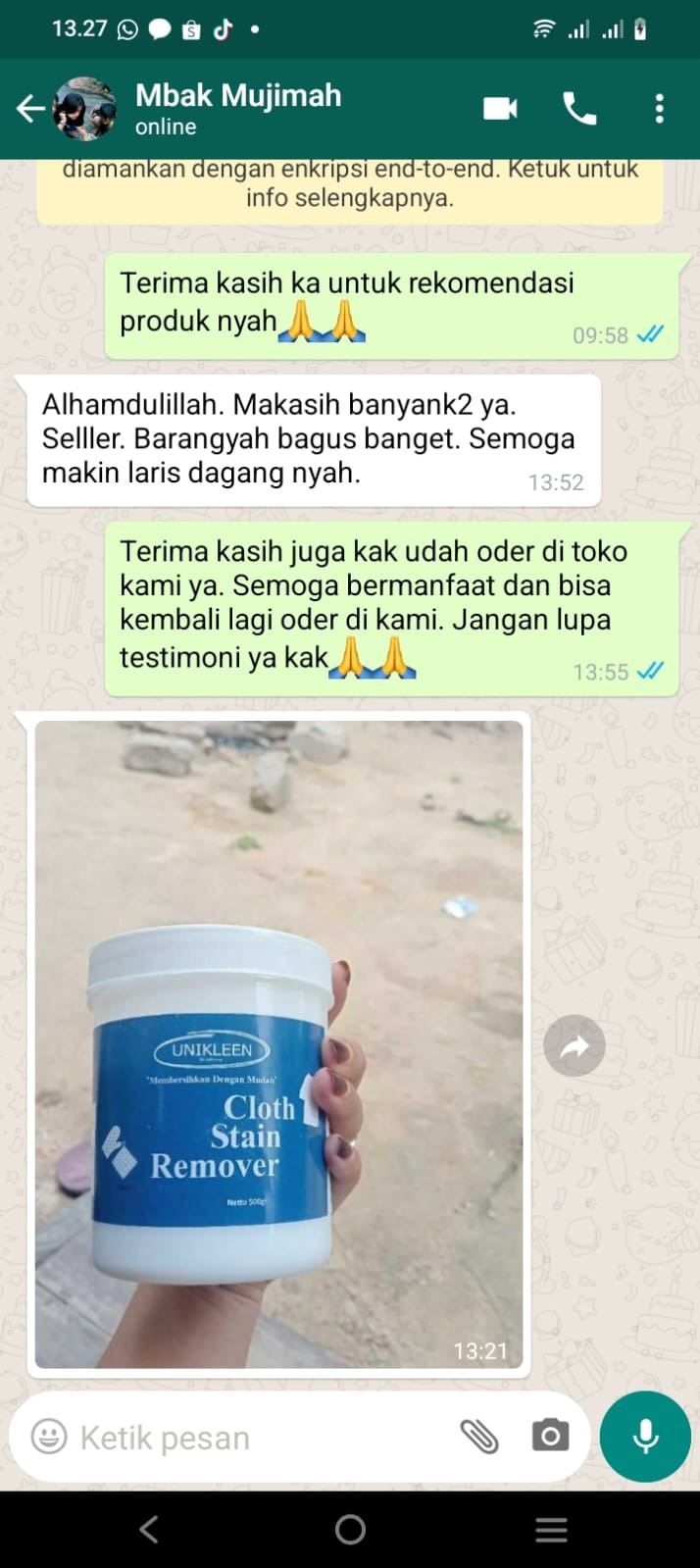The image size is (700, 1568).
Task: Start a voice call with Mbak Mujimah
Action: pos(579,109)
